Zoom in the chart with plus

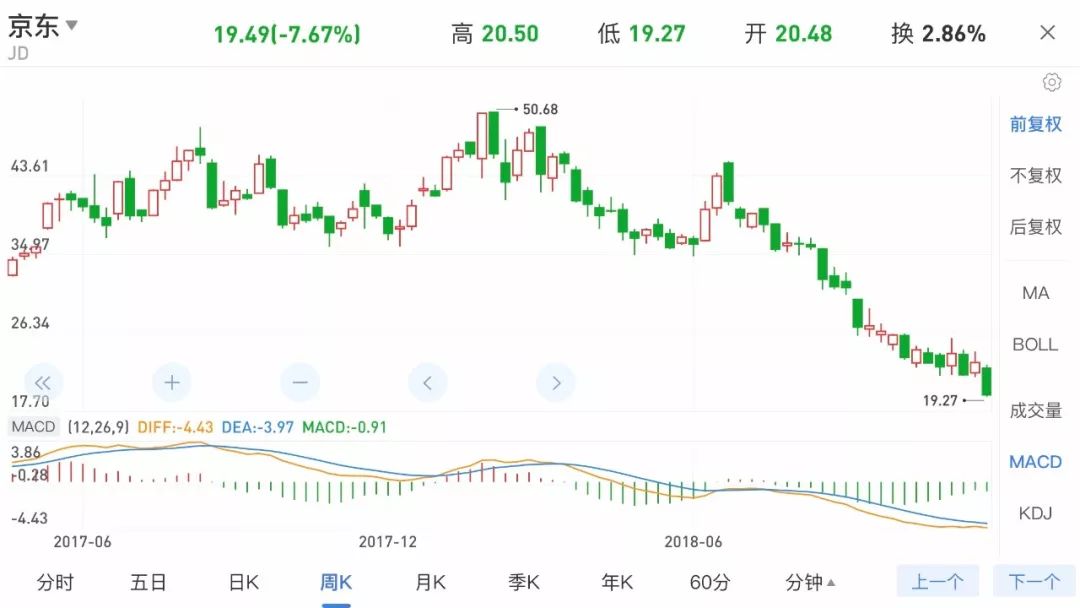pos(172,382)
